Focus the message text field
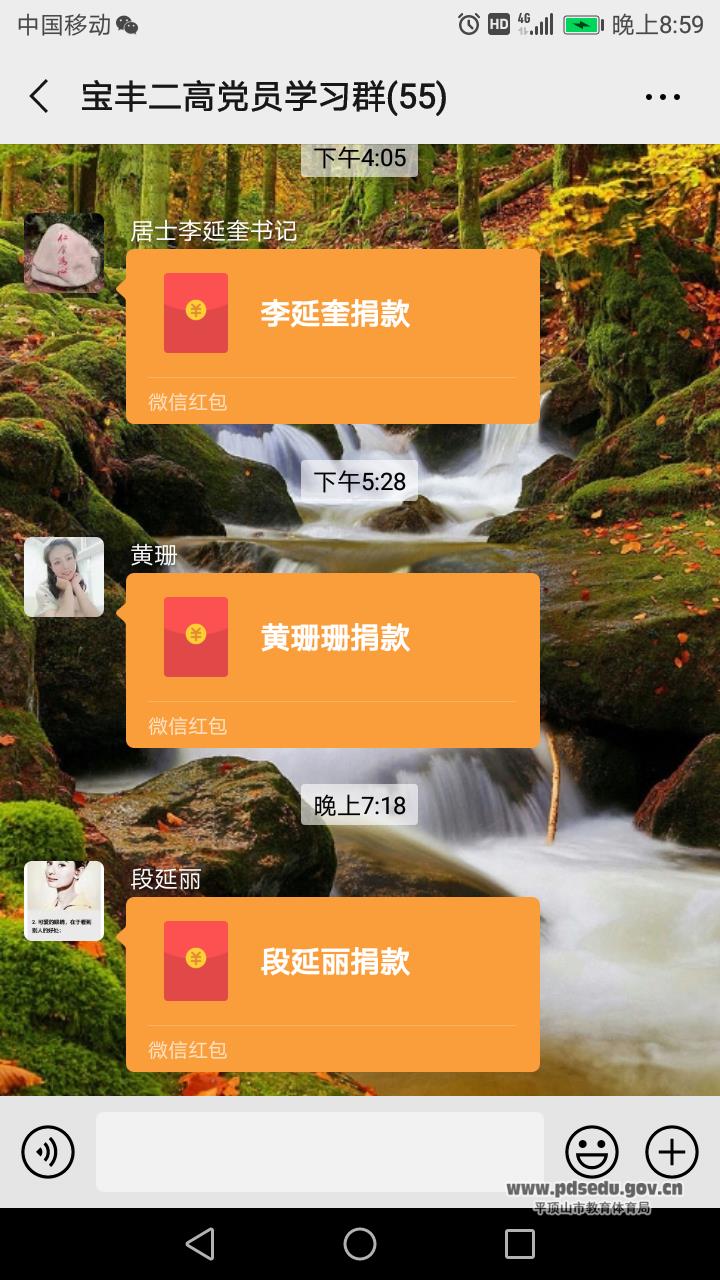 tap(320, 1152)
